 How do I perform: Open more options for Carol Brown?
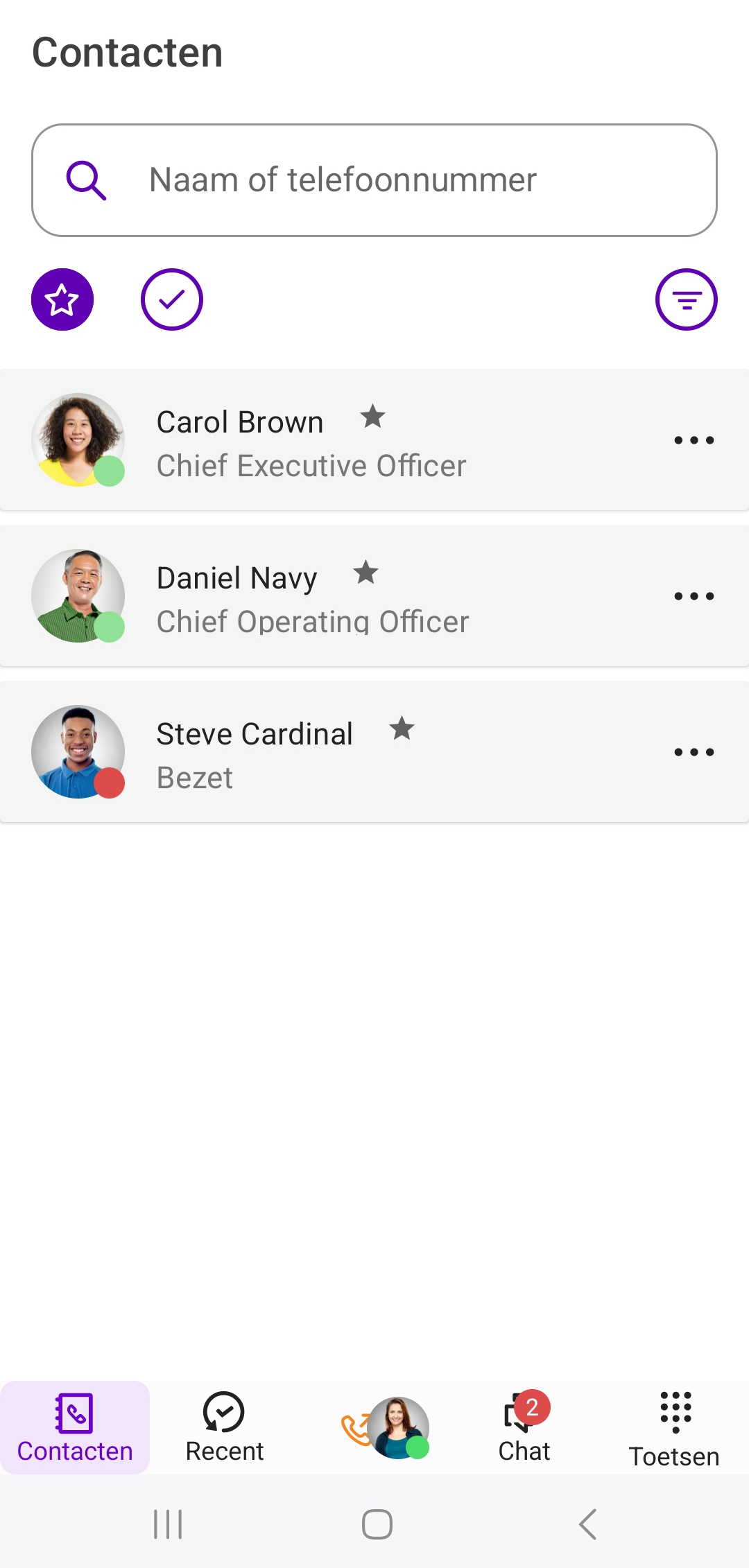pos(694,440)
